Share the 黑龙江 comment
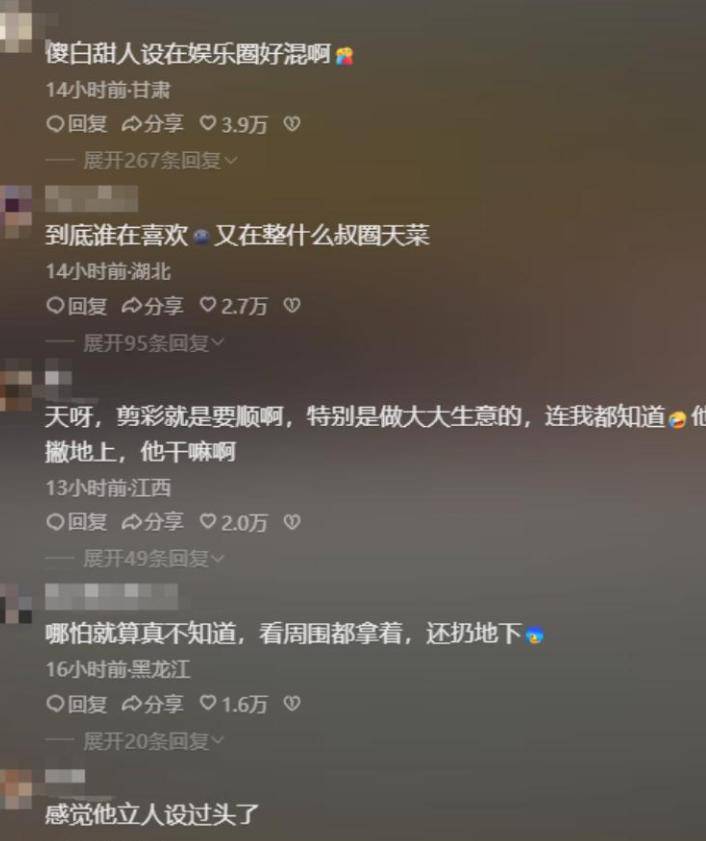This screenshot has height=841, width=706. point(152,705)
